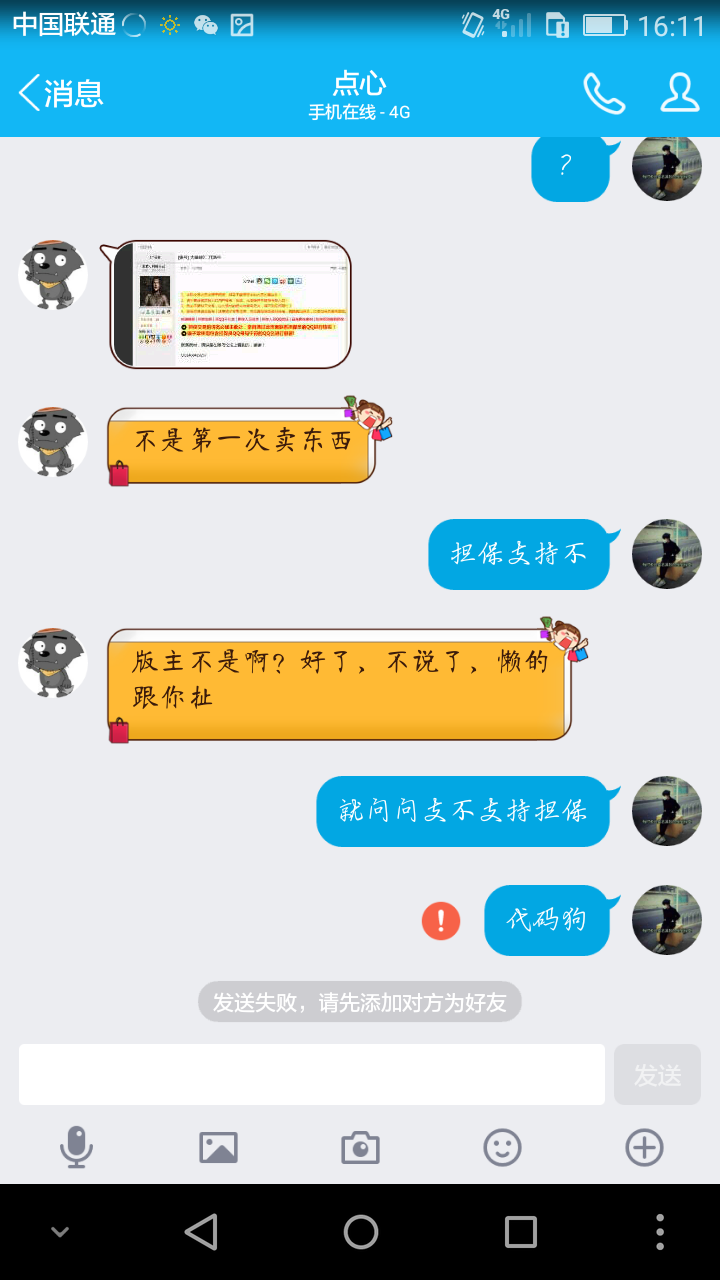Open the wolf avatar next to 不是第一次卖东西

coord(53,442)
